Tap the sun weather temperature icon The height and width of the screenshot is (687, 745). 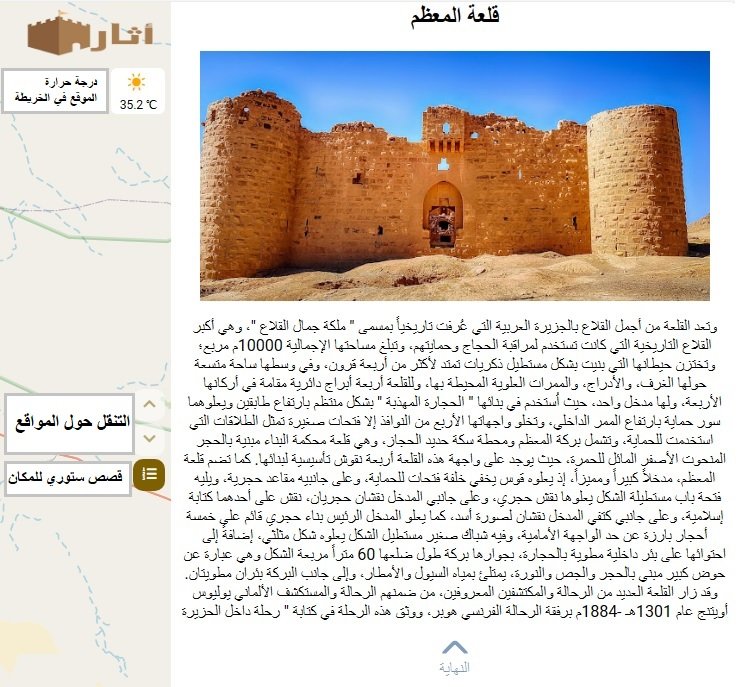[x=136, y=83]
